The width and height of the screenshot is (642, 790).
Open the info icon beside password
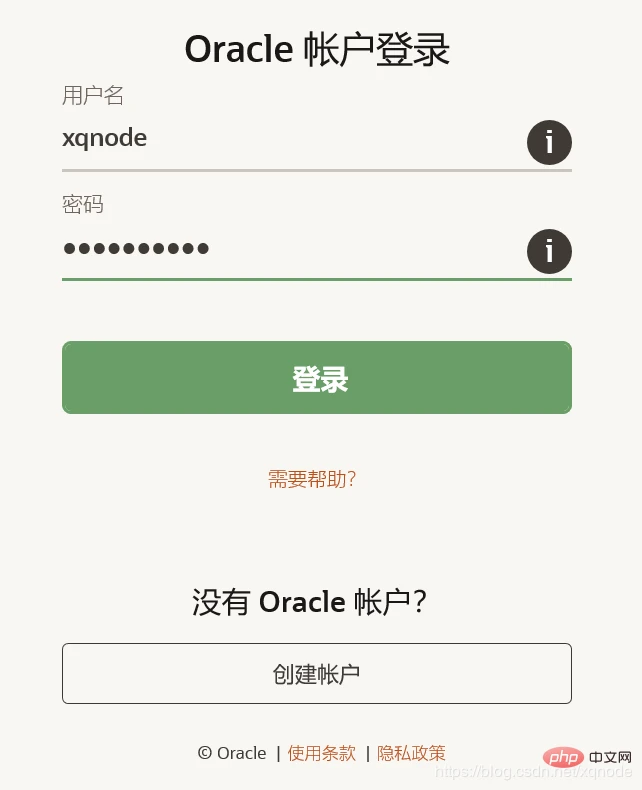tap(549, 251)
